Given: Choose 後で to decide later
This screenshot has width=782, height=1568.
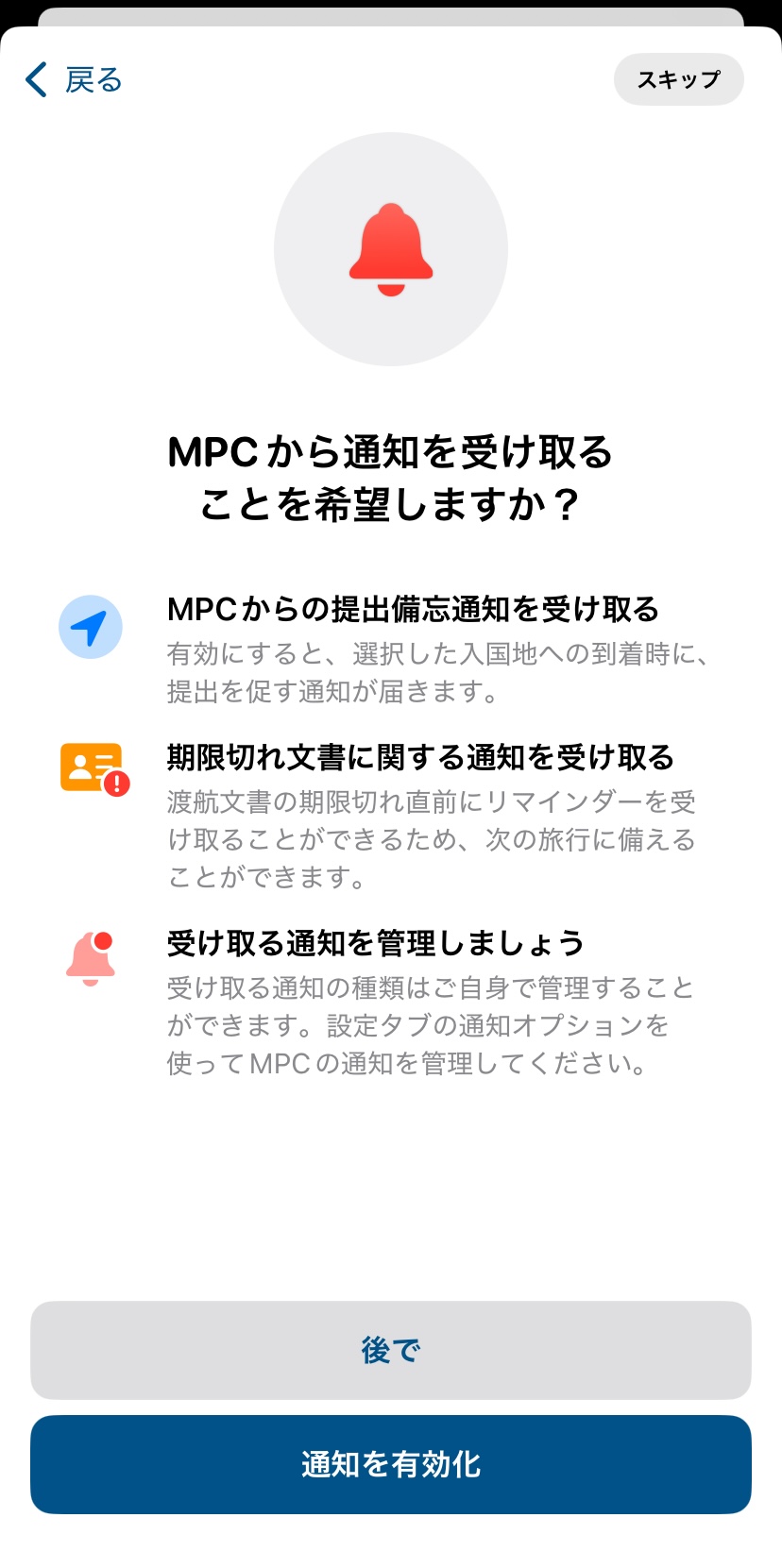Looking at the screenshot, I should [x=391, y=1350].
